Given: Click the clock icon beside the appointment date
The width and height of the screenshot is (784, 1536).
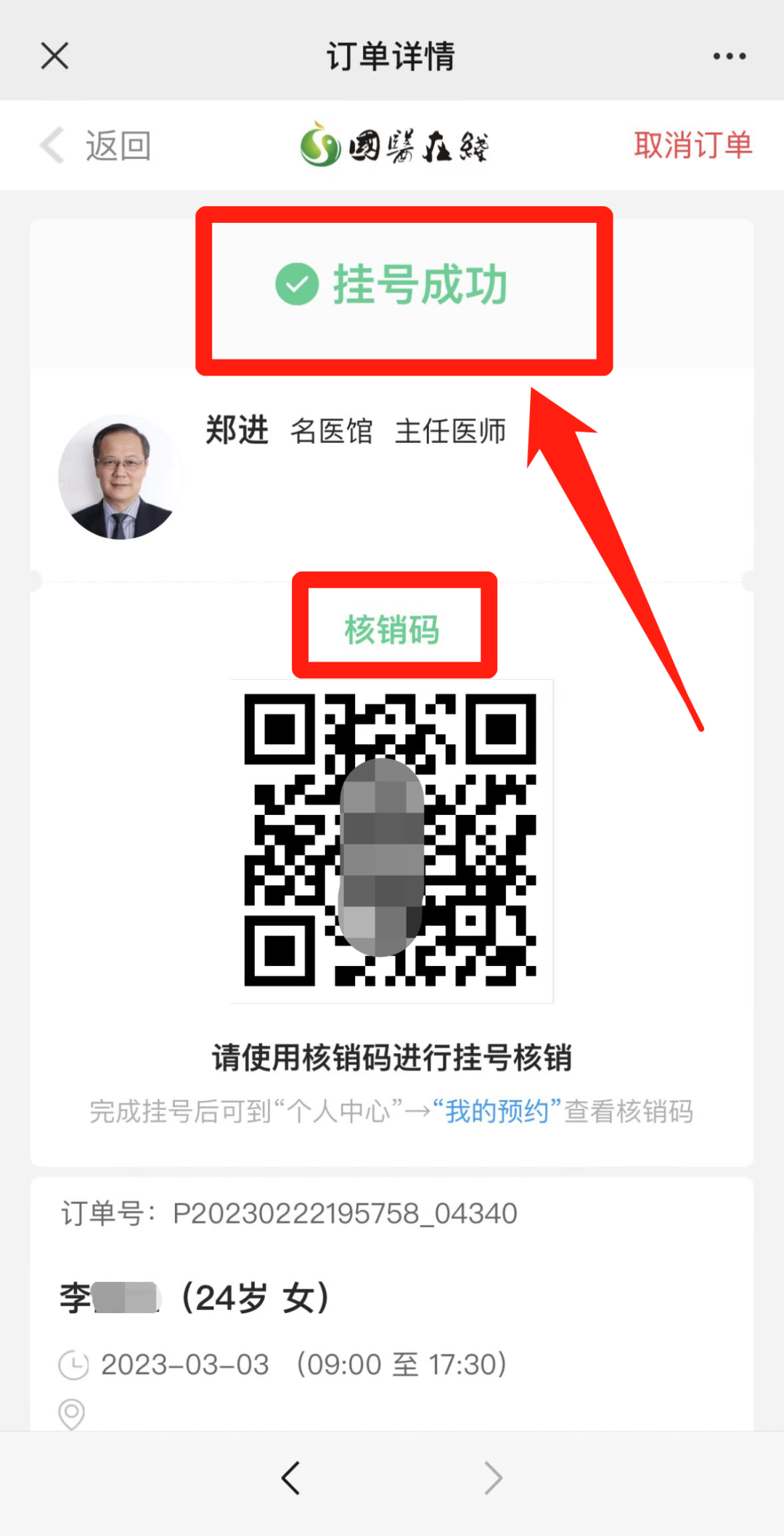Looking at the screenshot, I should tap(72, 1364).
